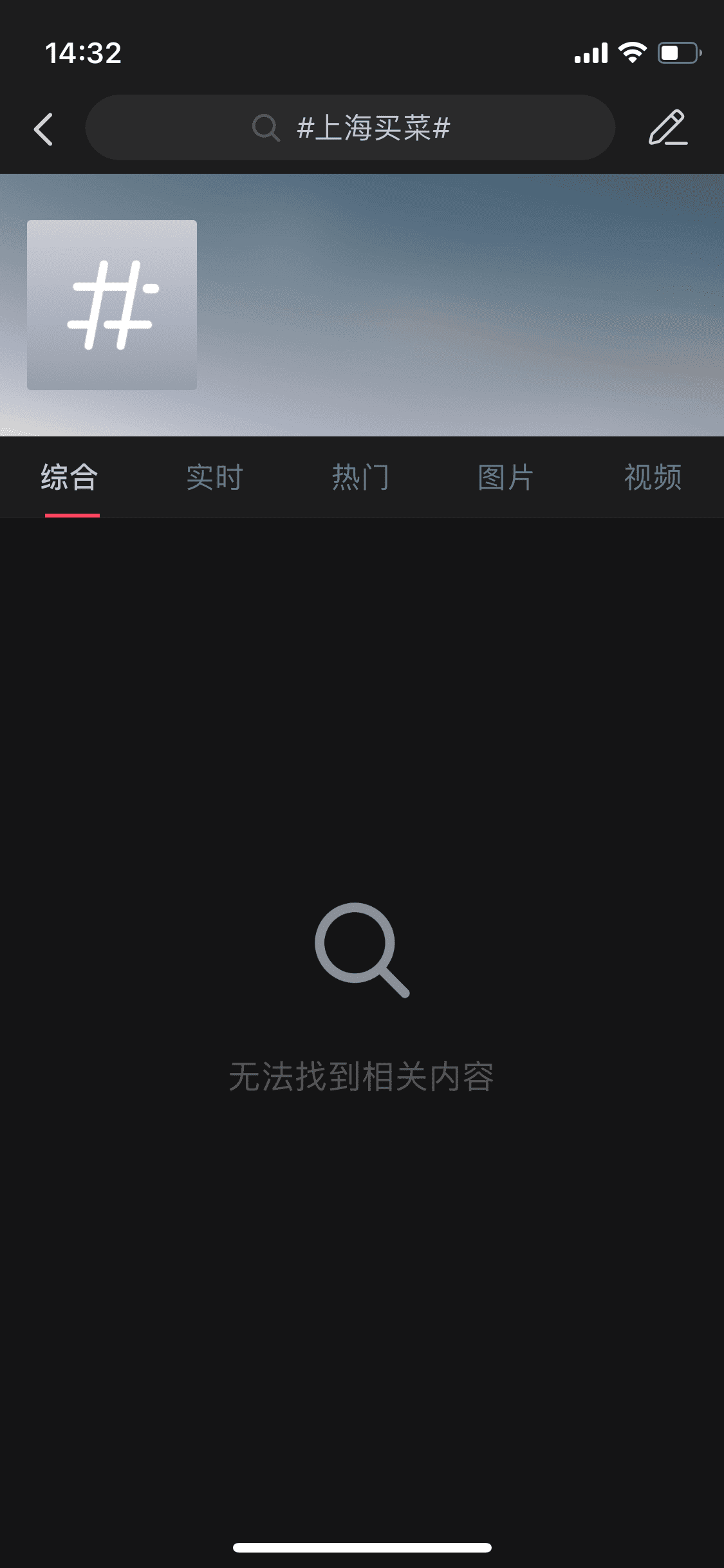Switch to the 热门 tab
Viewport: 724px width, 1568px height.
click(x=361, y=478)
